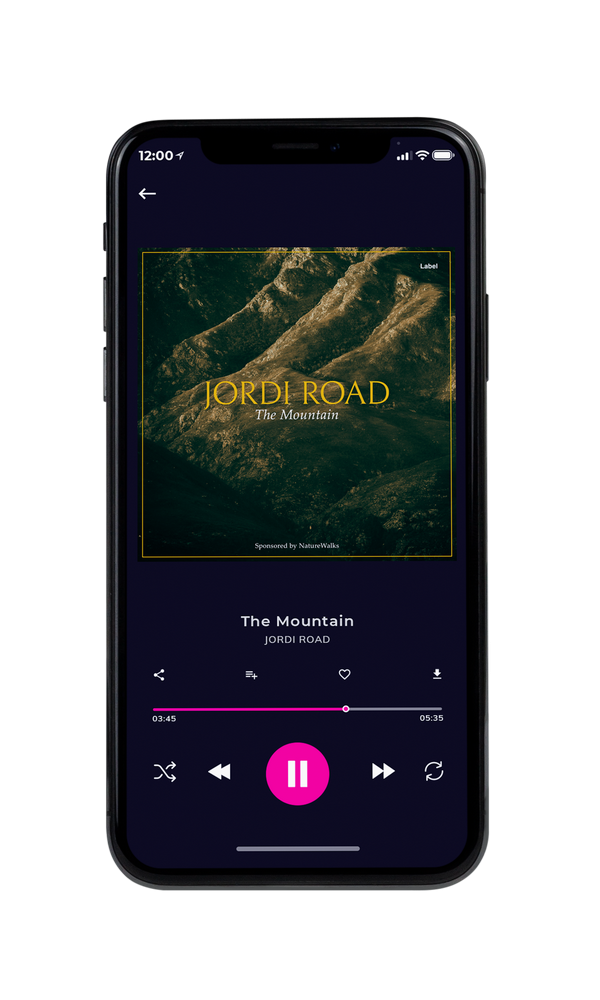Image resolution: width=600 pixels, height=1000 pixels.
Task: Skip forward to the next track
Action: point(383,771)
